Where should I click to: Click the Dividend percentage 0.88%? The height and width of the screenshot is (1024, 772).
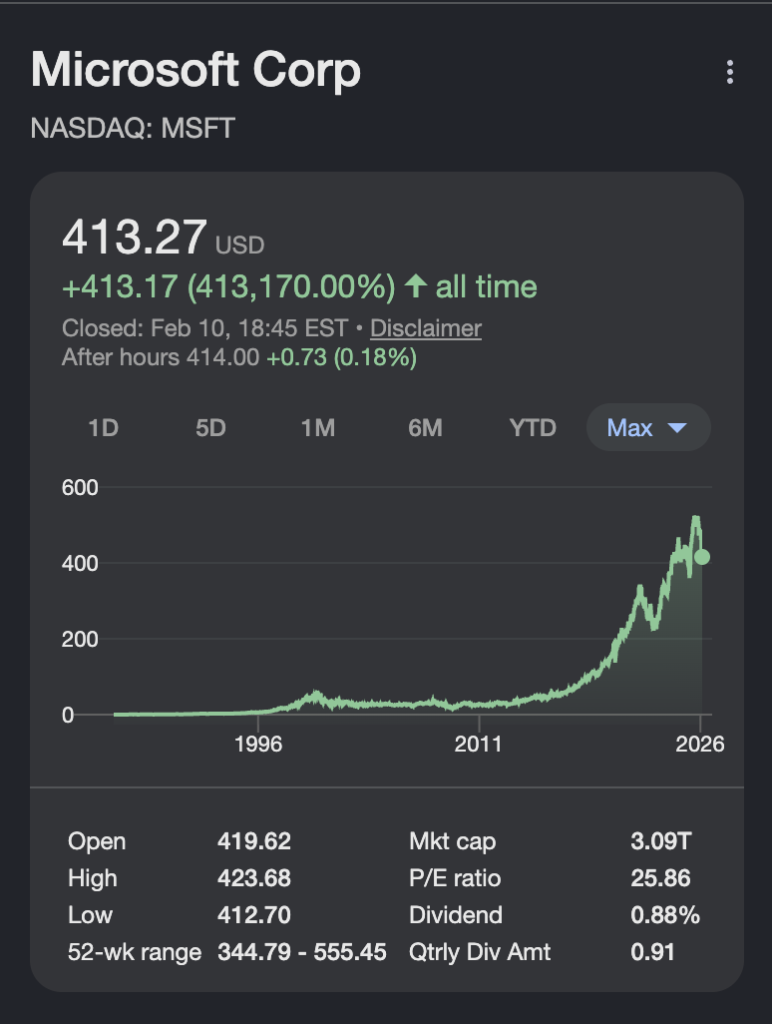pyautogui.click(x=666, y=915)
